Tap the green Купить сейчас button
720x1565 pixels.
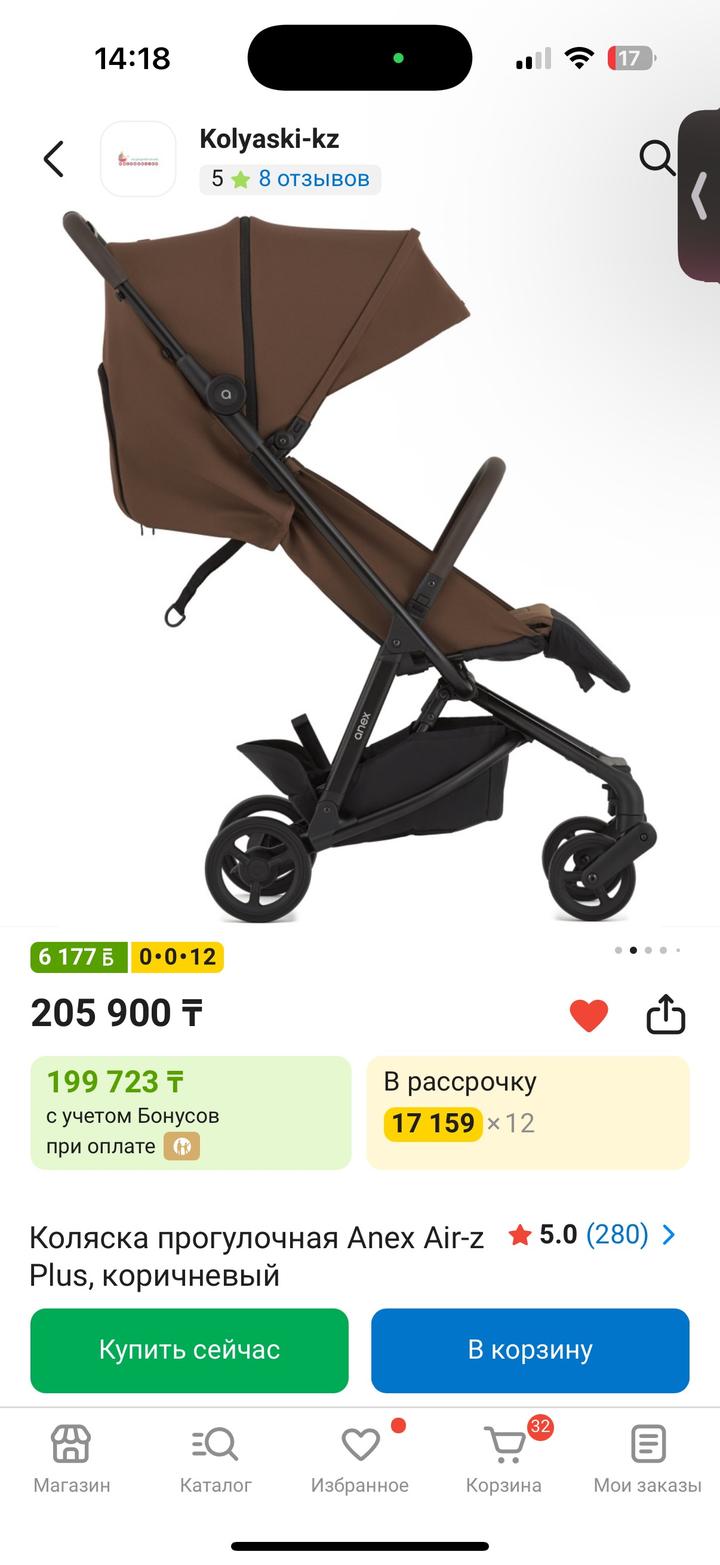[190, 1350]
